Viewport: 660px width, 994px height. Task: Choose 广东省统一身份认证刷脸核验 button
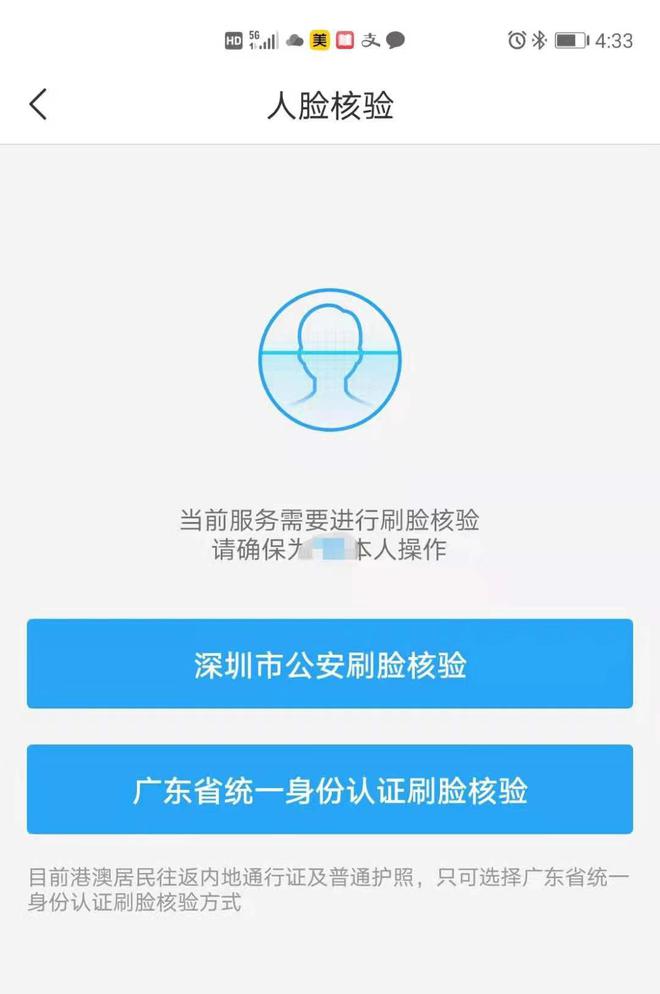pos(330,789)
